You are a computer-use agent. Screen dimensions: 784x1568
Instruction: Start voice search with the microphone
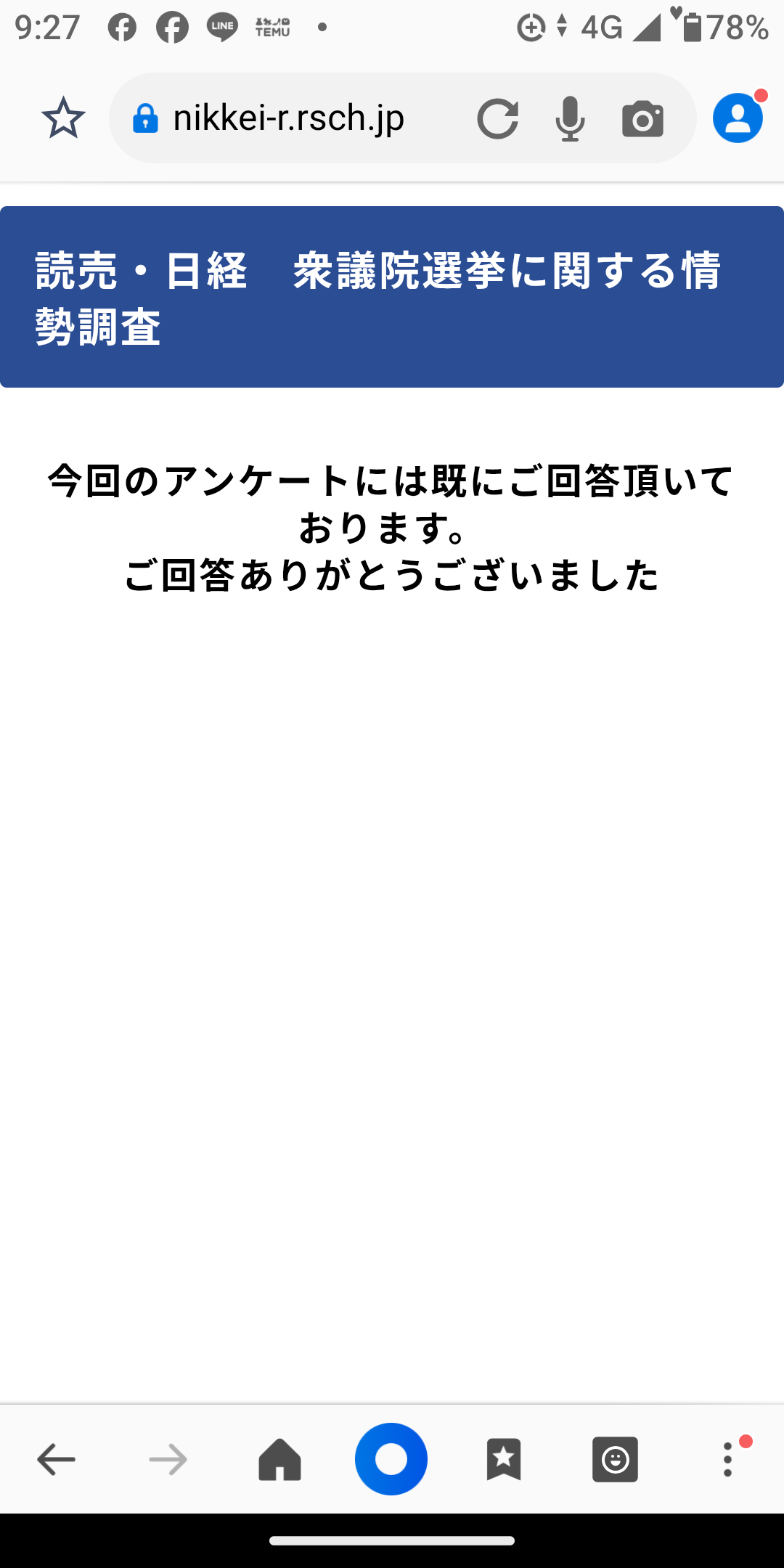pos(570,118)
